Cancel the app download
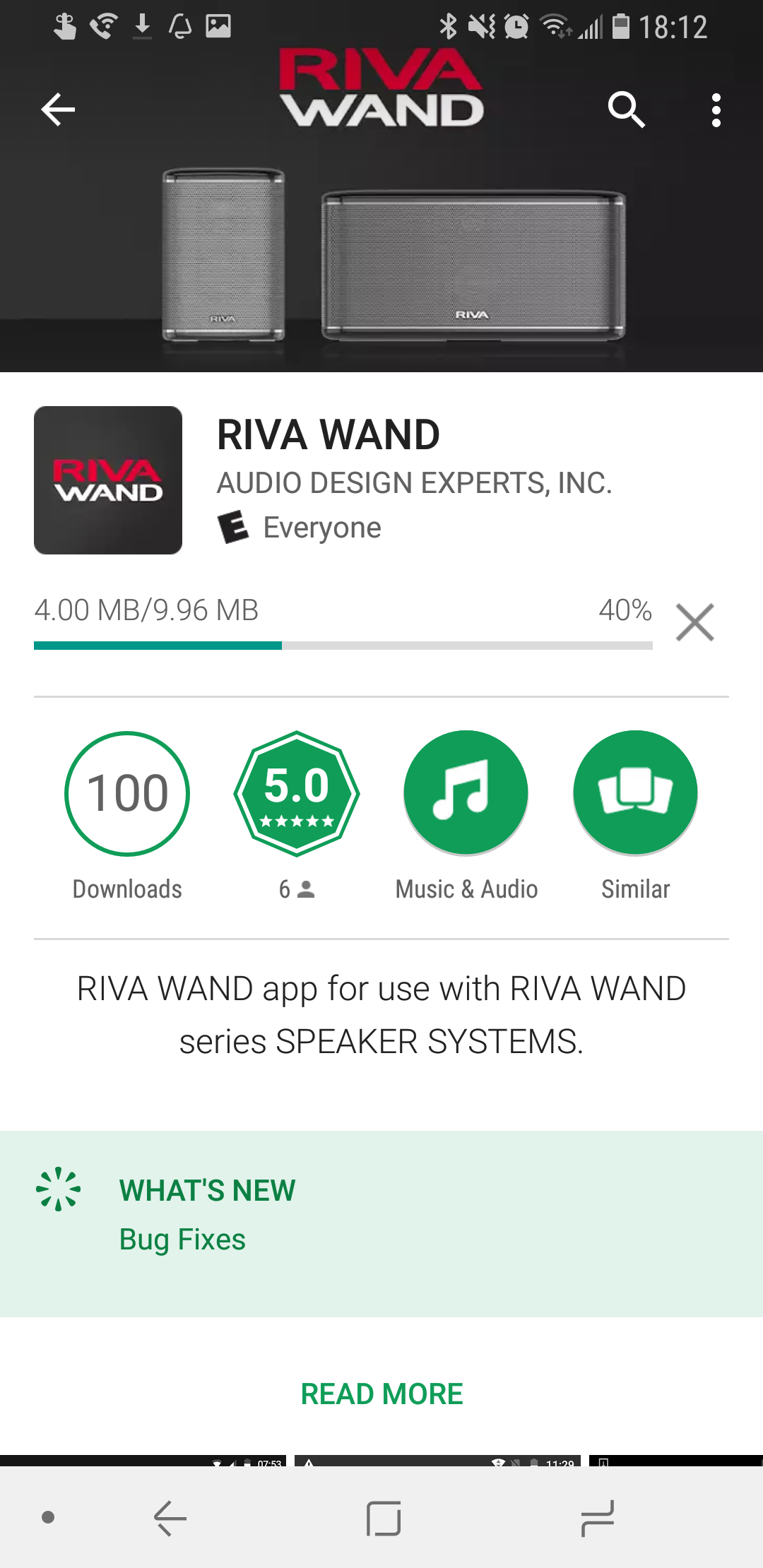 coord(695,622)
